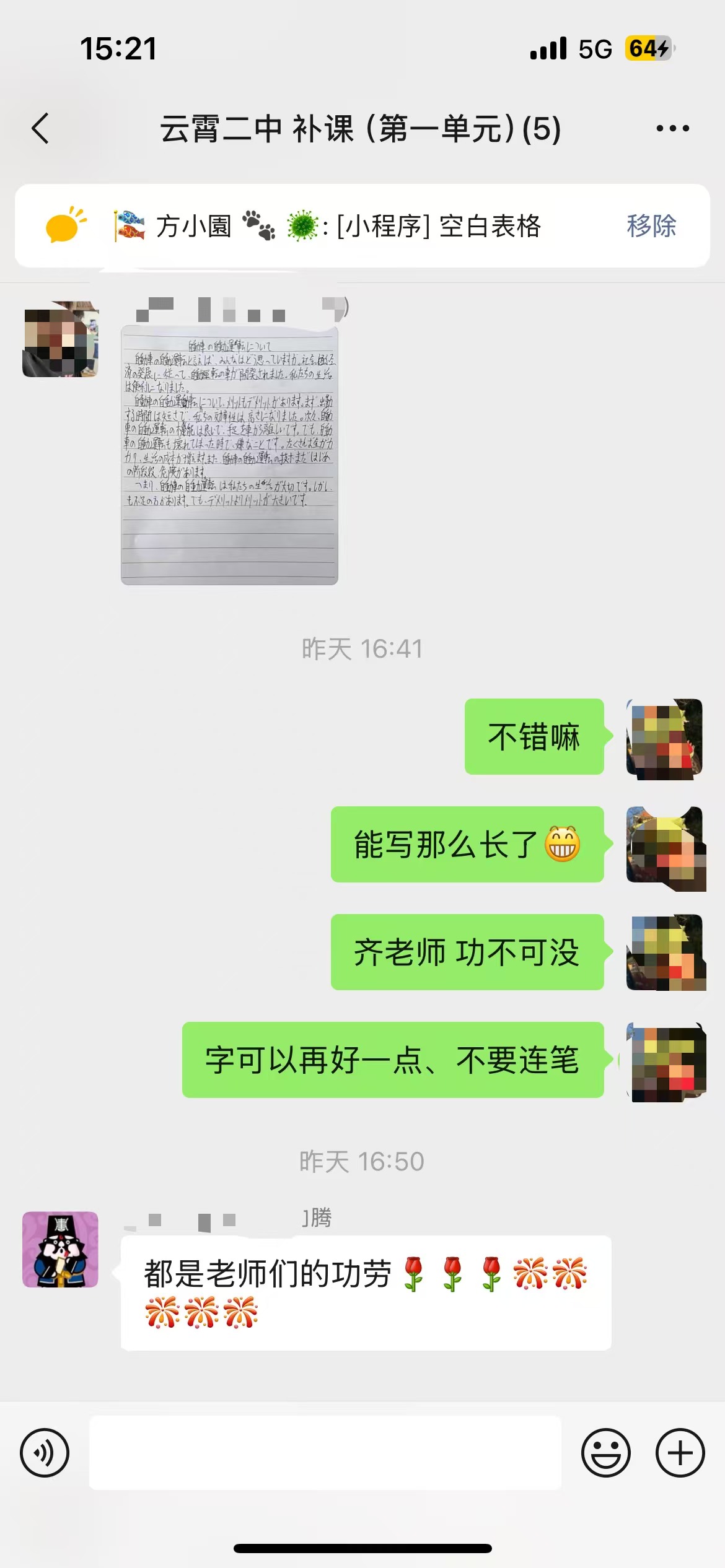Focus the message text field

click(x=325, y=1452)
